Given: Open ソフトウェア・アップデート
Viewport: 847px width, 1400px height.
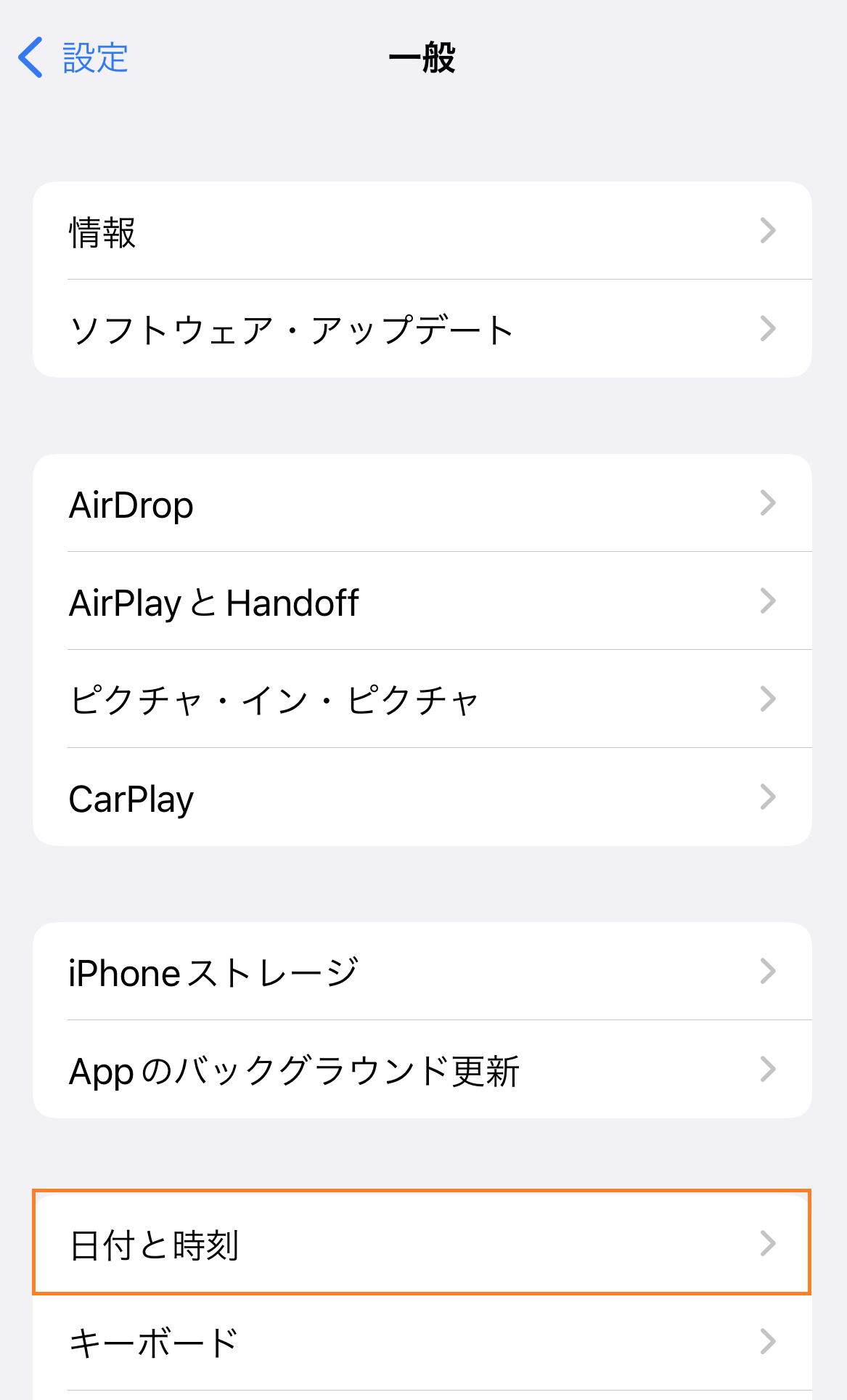Looking at the screenshot, I should [422, 329].
